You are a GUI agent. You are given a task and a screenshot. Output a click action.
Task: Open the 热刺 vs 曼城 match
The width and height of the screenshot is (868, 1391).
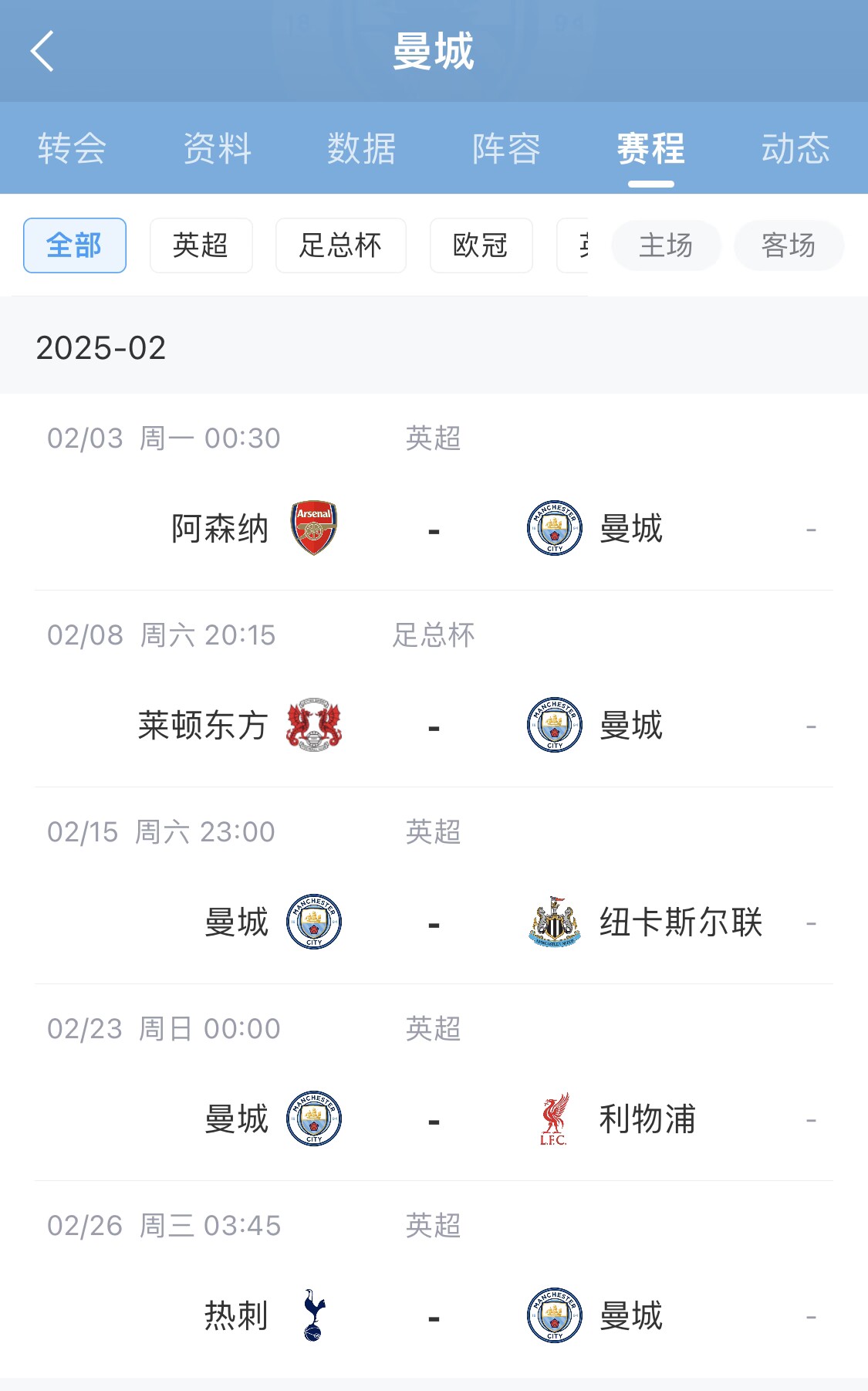click(x=434, y=1317)
